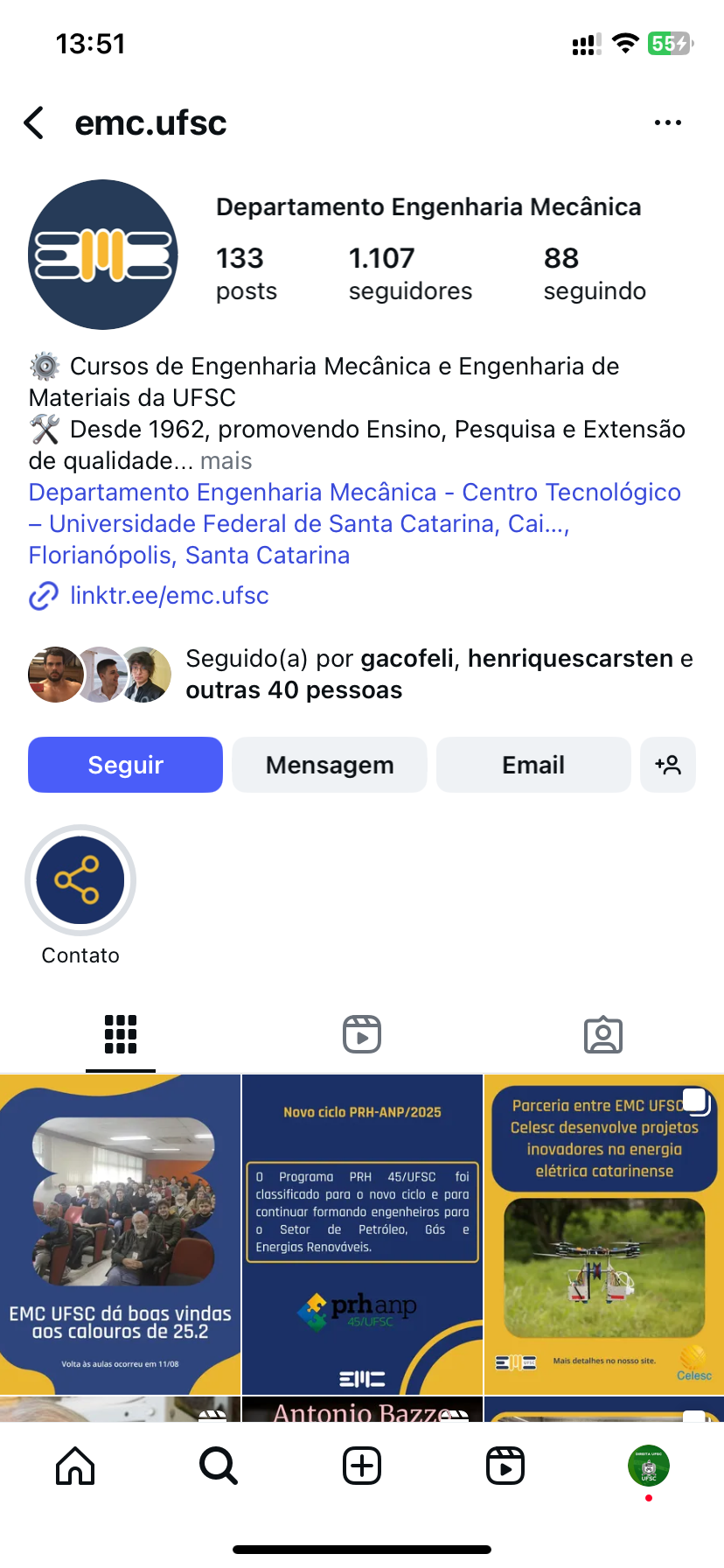The height and width of the screenshot is (1568, 724).
Task: Create a new post with plus button
Action: pos(362,1466)
